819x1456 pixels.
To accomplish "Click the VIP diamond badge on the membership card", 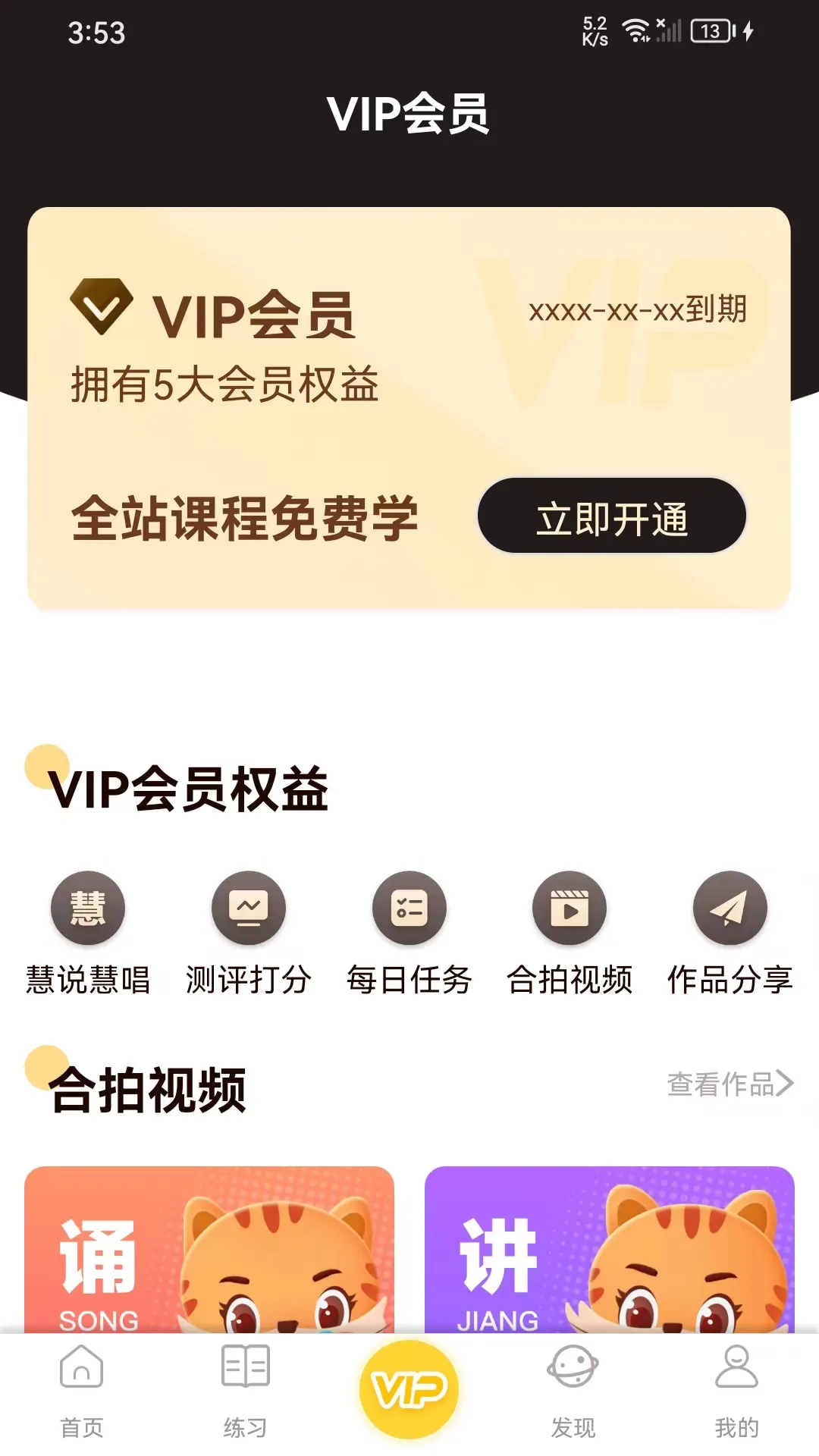I will coord(102,306).
